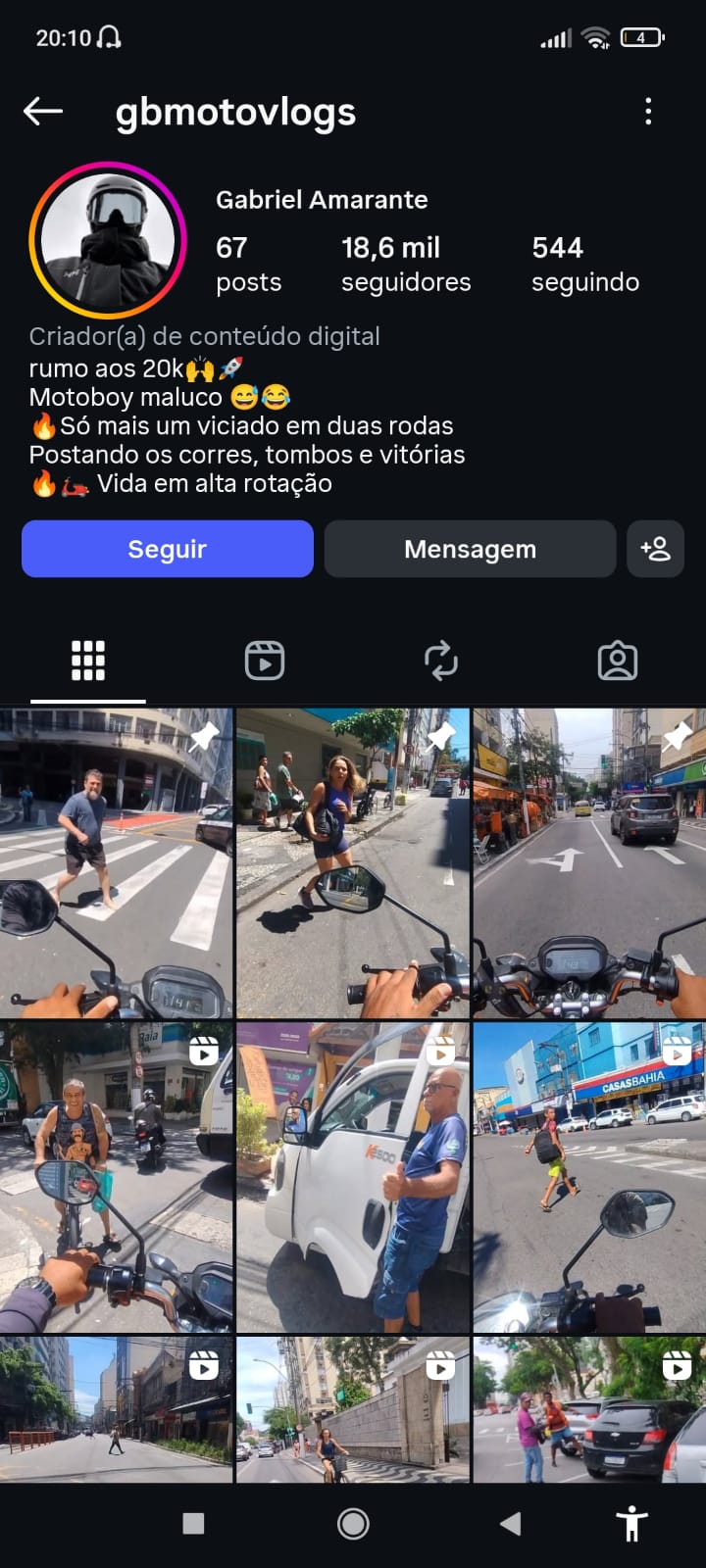
Task: Switch to the reposts tab
Action: 441,661
